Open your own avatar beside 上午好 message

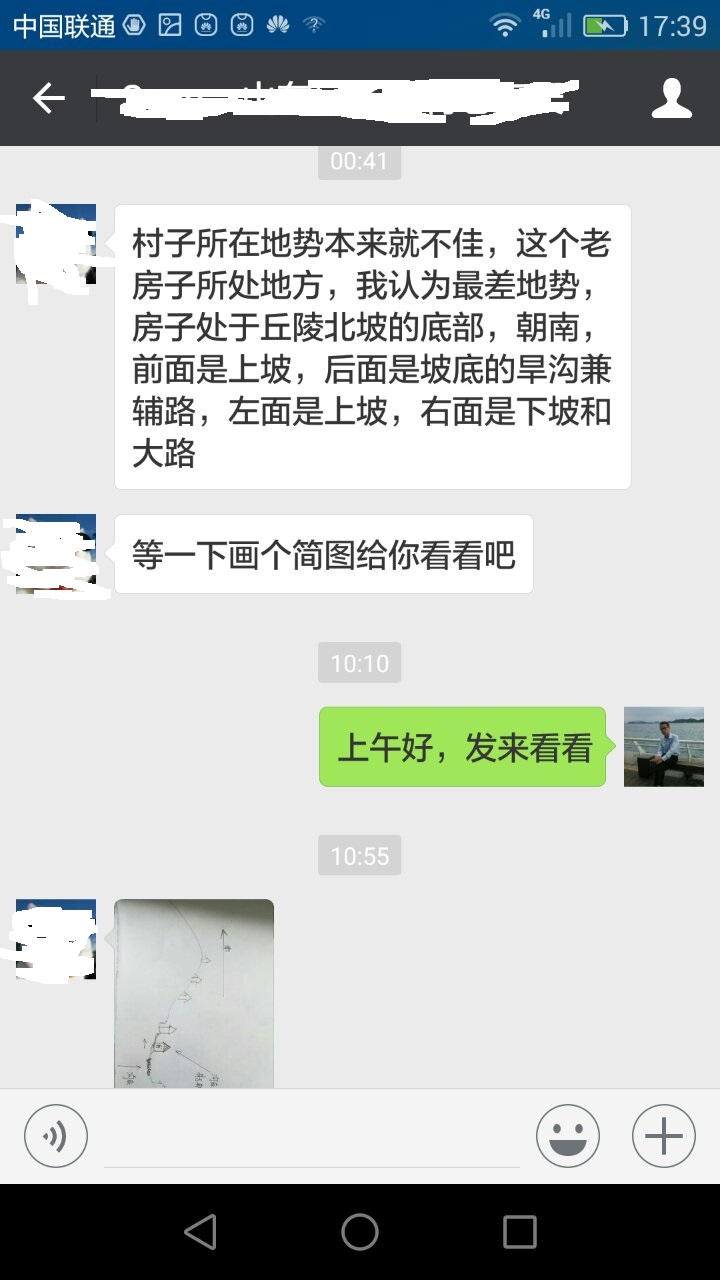664,746
